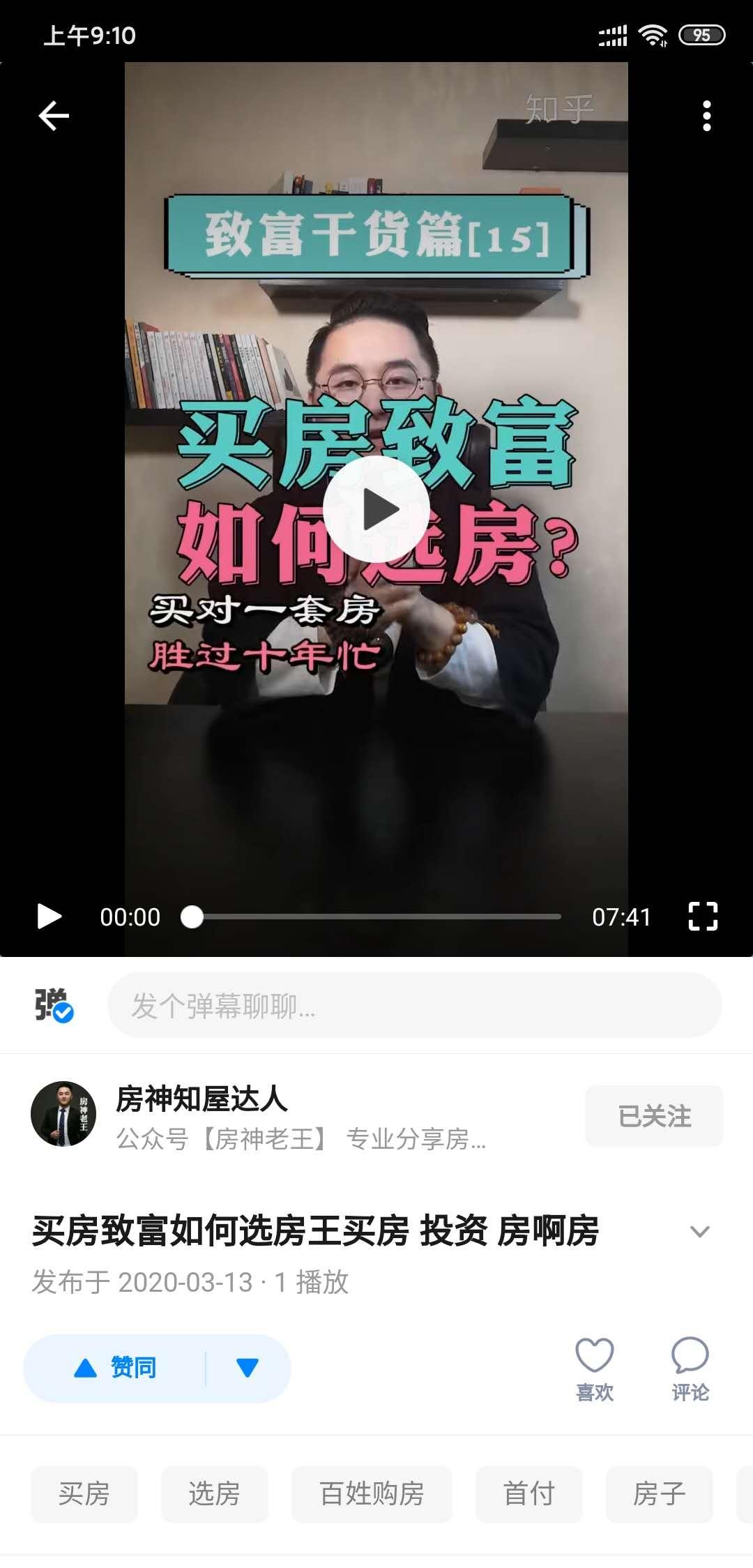This screenshot has width=753, height=1568.
Task: Tap the video progress bar
Action: pyautogui.click(x=376, y=917)
